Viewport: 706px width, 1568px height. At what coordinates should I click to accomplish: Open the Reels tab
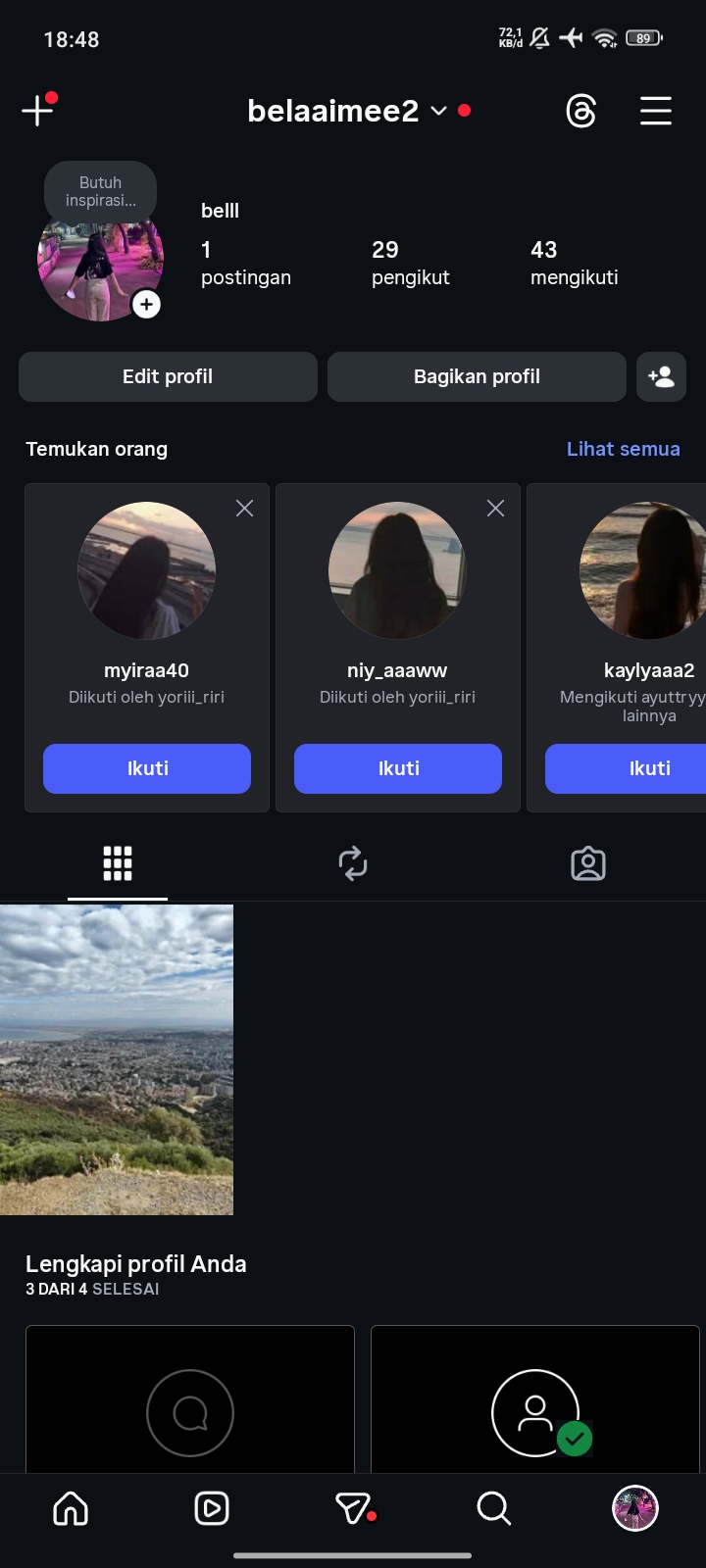212,1508
